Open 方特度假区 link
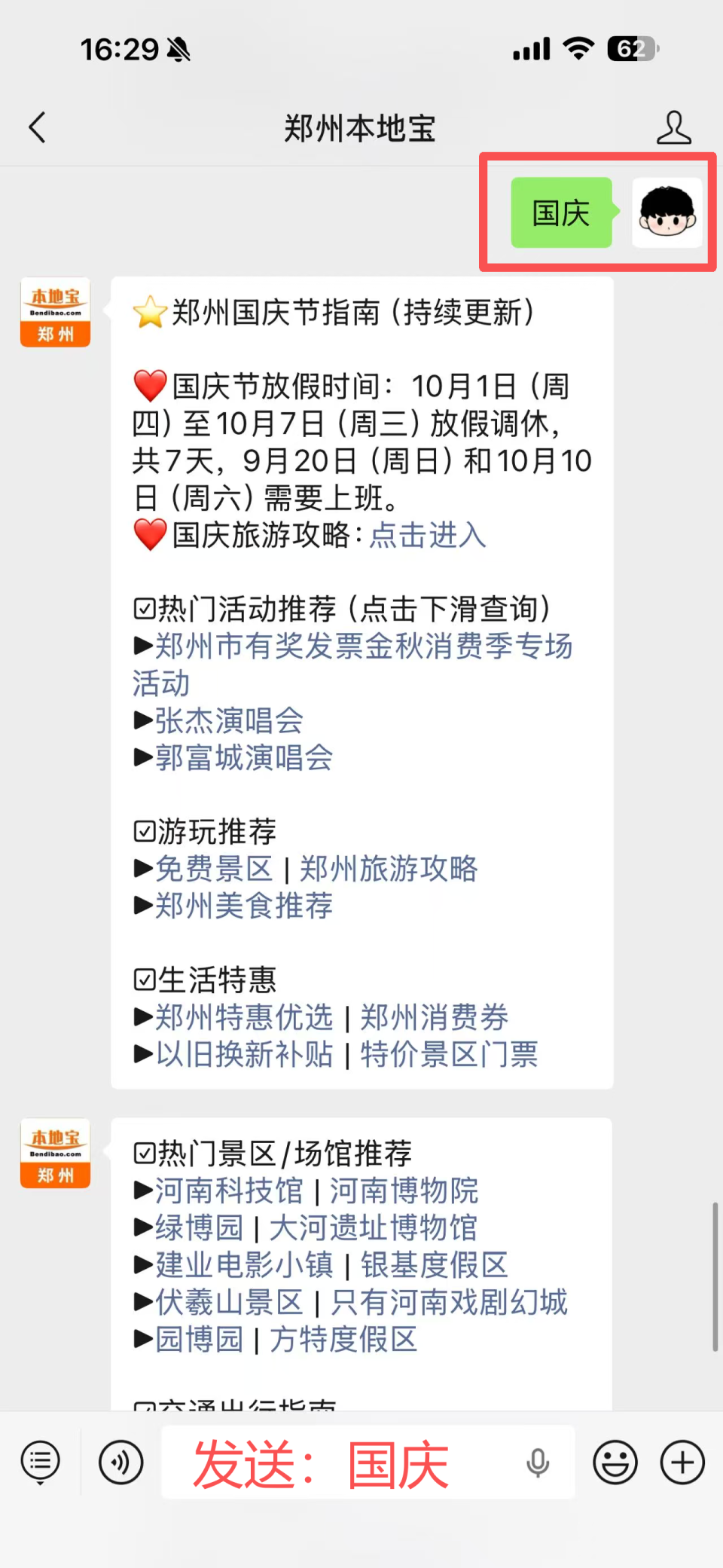Image resolution: width=723 pixels, height=1568 pixels. pos(343,1339)
